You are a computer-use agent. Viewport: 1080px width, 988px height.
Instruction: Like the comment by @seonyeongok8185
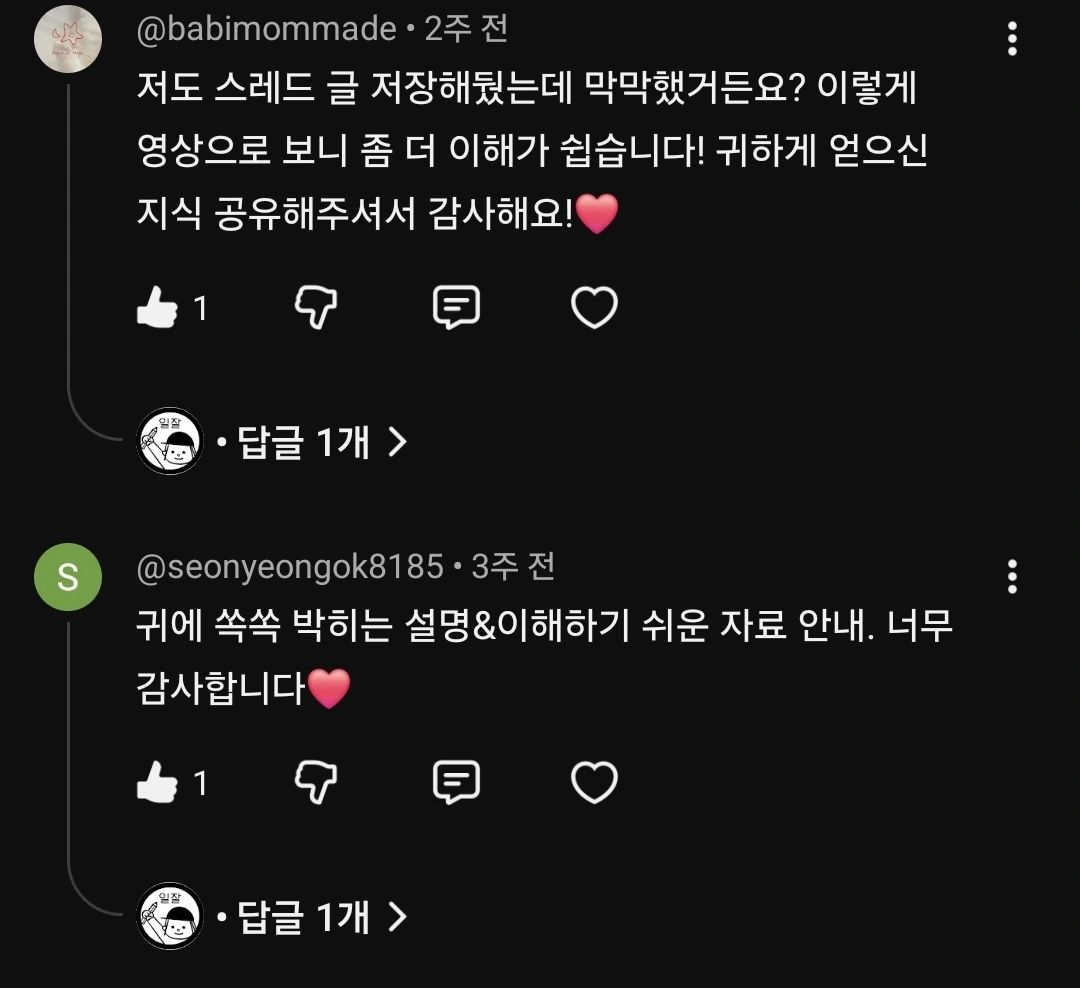157,782
